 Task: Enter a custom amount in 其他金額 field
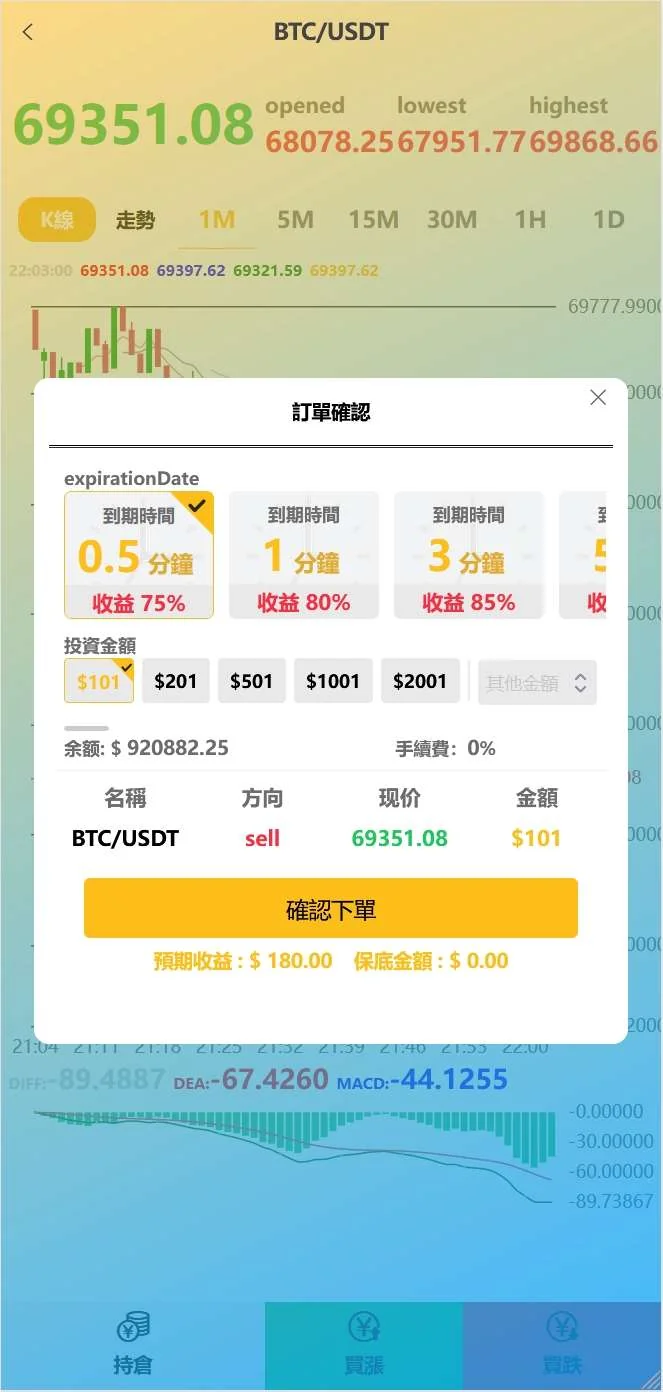524,683
